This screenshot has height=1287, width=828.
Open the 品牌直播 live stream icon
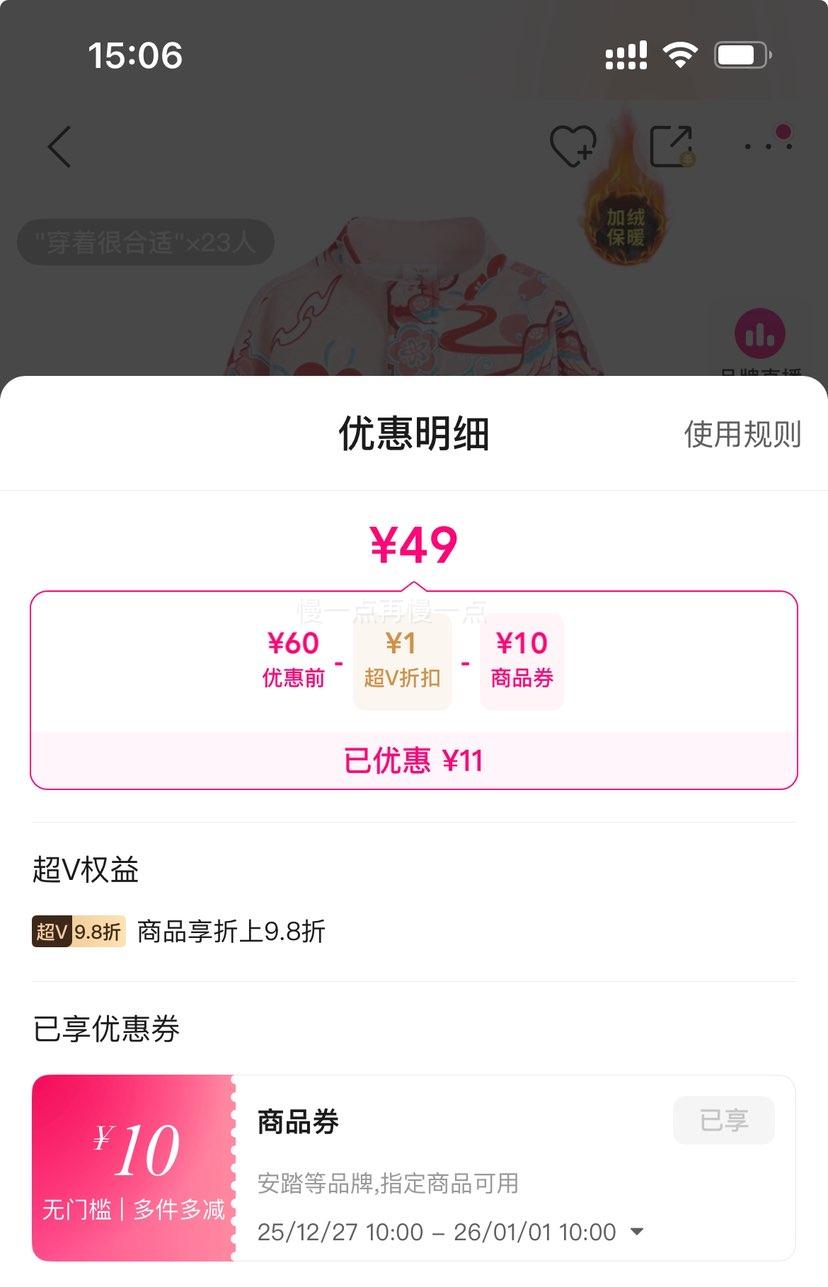pyautogui.click(x=760, y=333)
